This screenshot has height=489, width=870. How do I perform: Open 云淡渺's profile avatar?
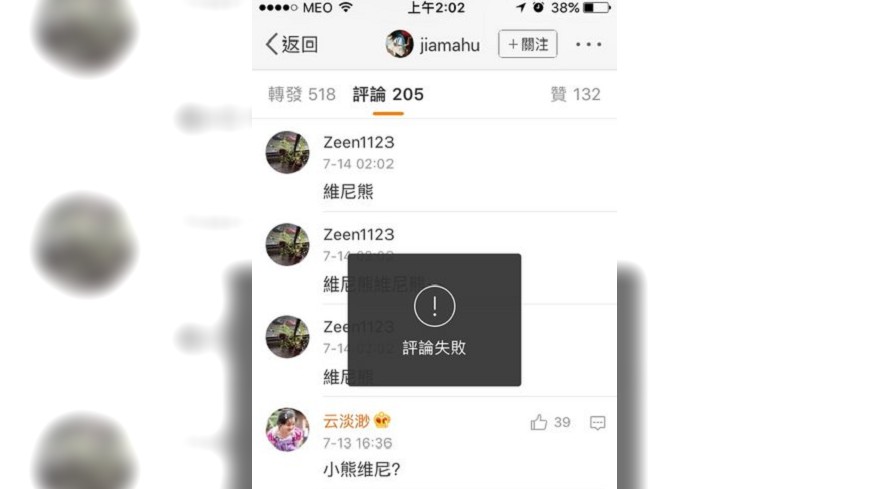click(x=287, y=429)
